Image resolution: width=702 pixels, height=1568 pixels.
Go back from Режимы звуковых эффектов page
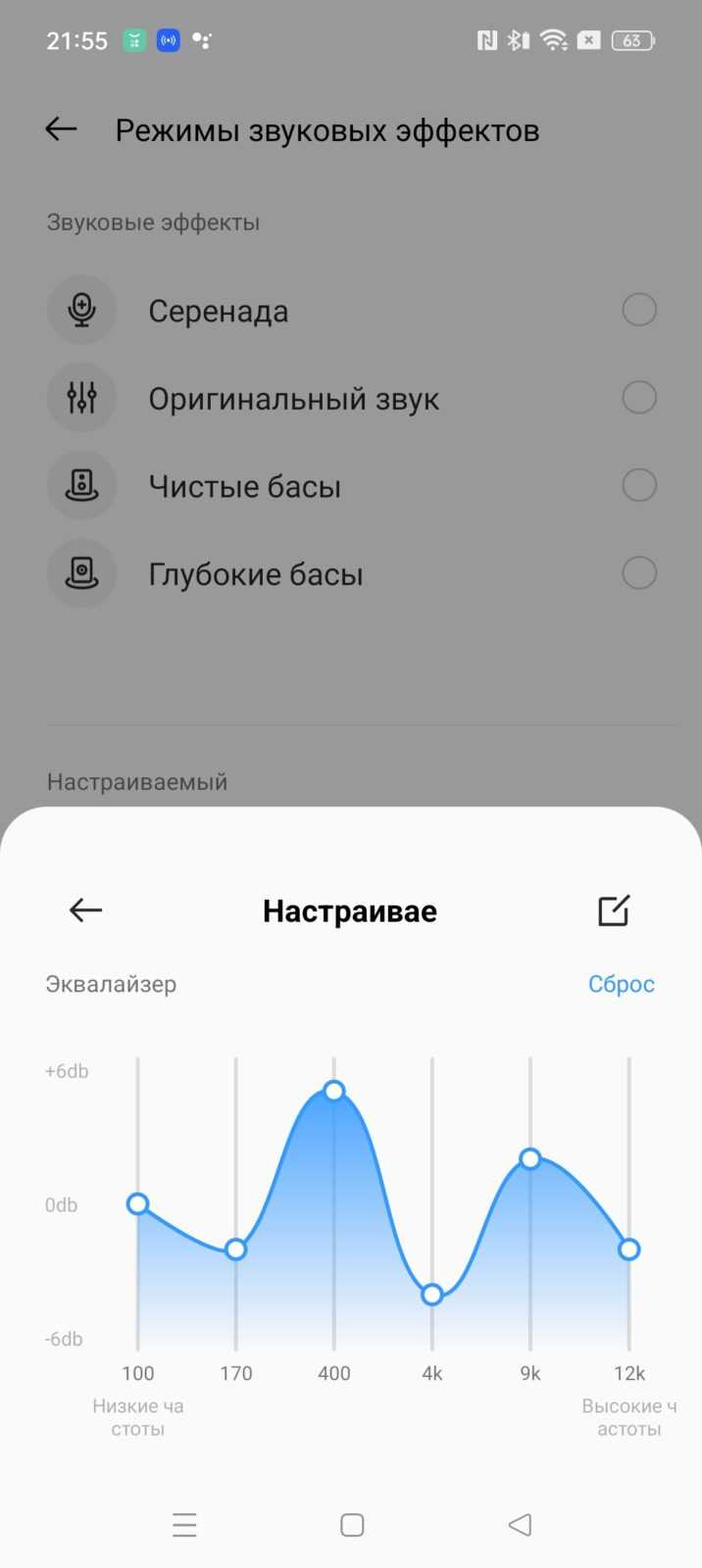tap(62, 129)
